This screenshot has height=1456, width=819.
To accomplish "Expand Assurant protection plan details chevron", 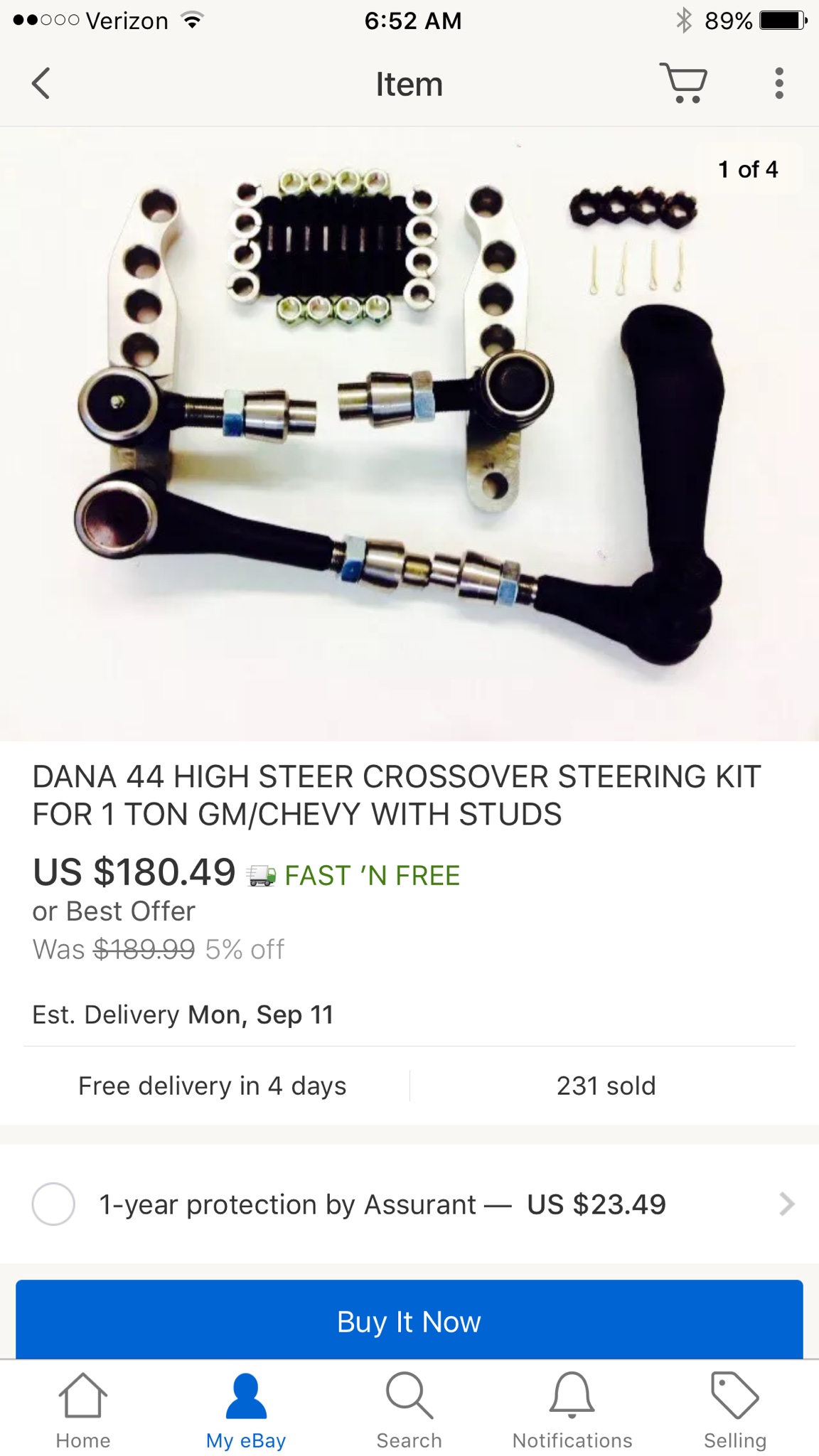I will pos(786,1204).
